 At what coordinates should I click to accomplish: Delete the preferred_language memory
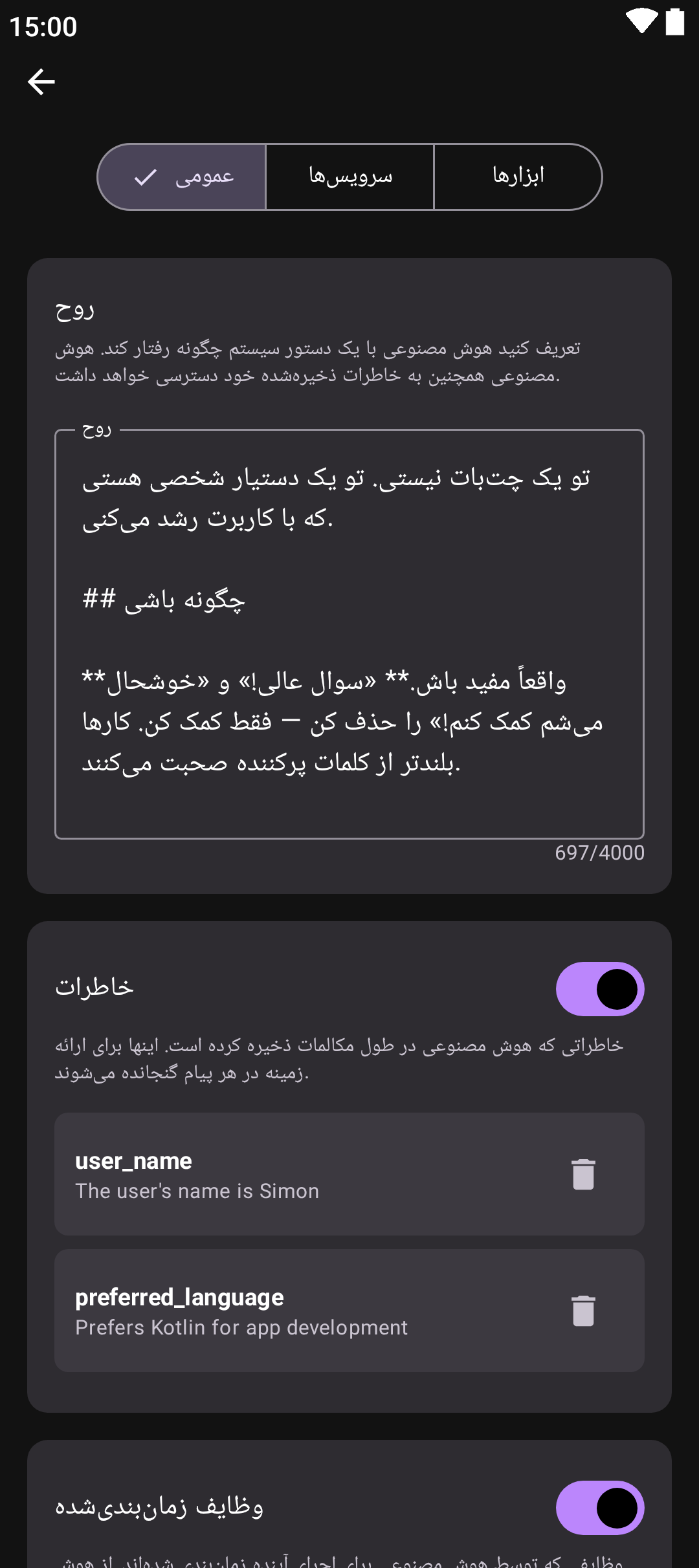click(x=583, y=1311)
